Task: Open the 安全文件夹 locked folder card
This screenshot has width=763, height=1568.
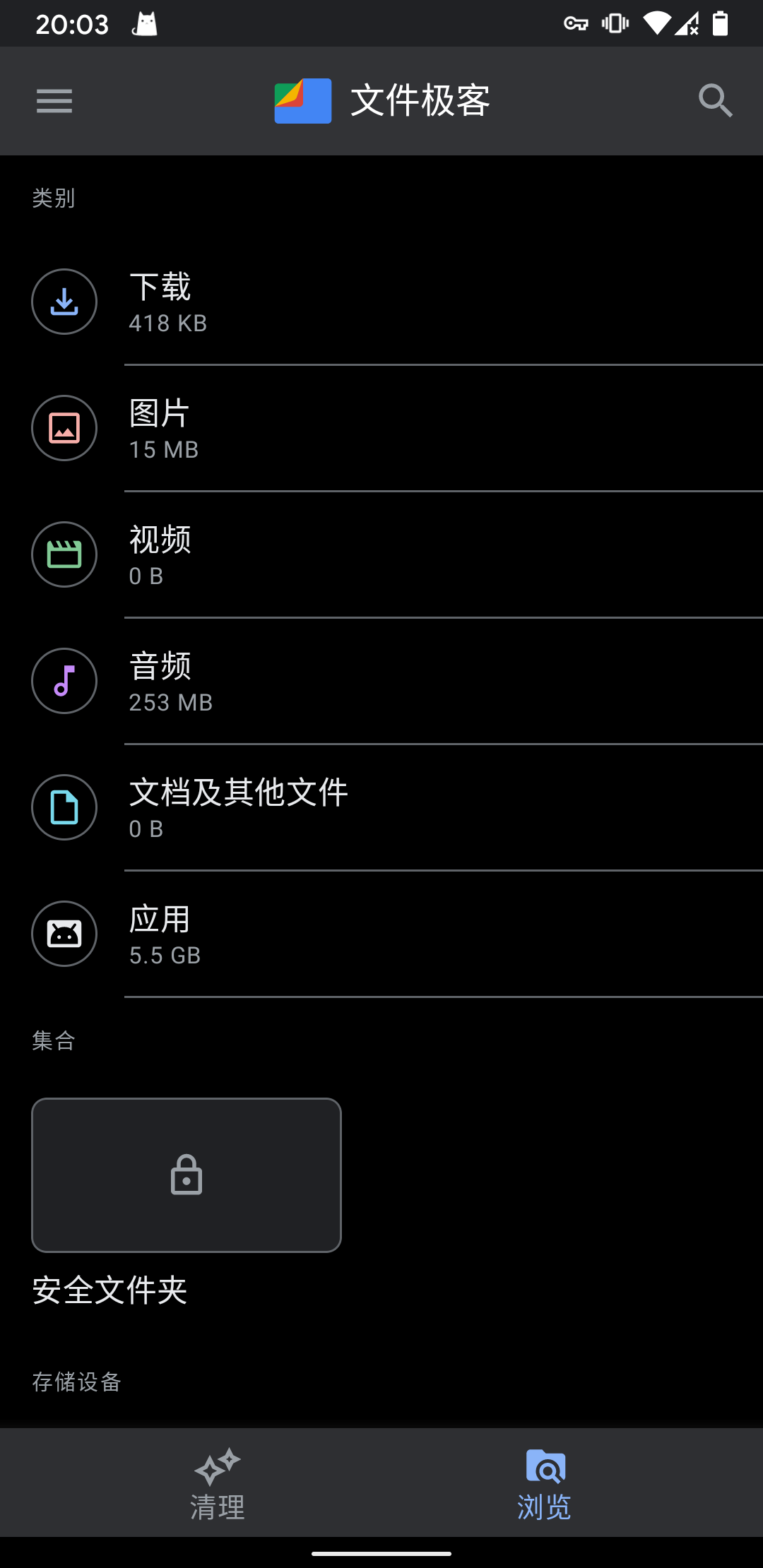Action: click(x=187, y=1175)
